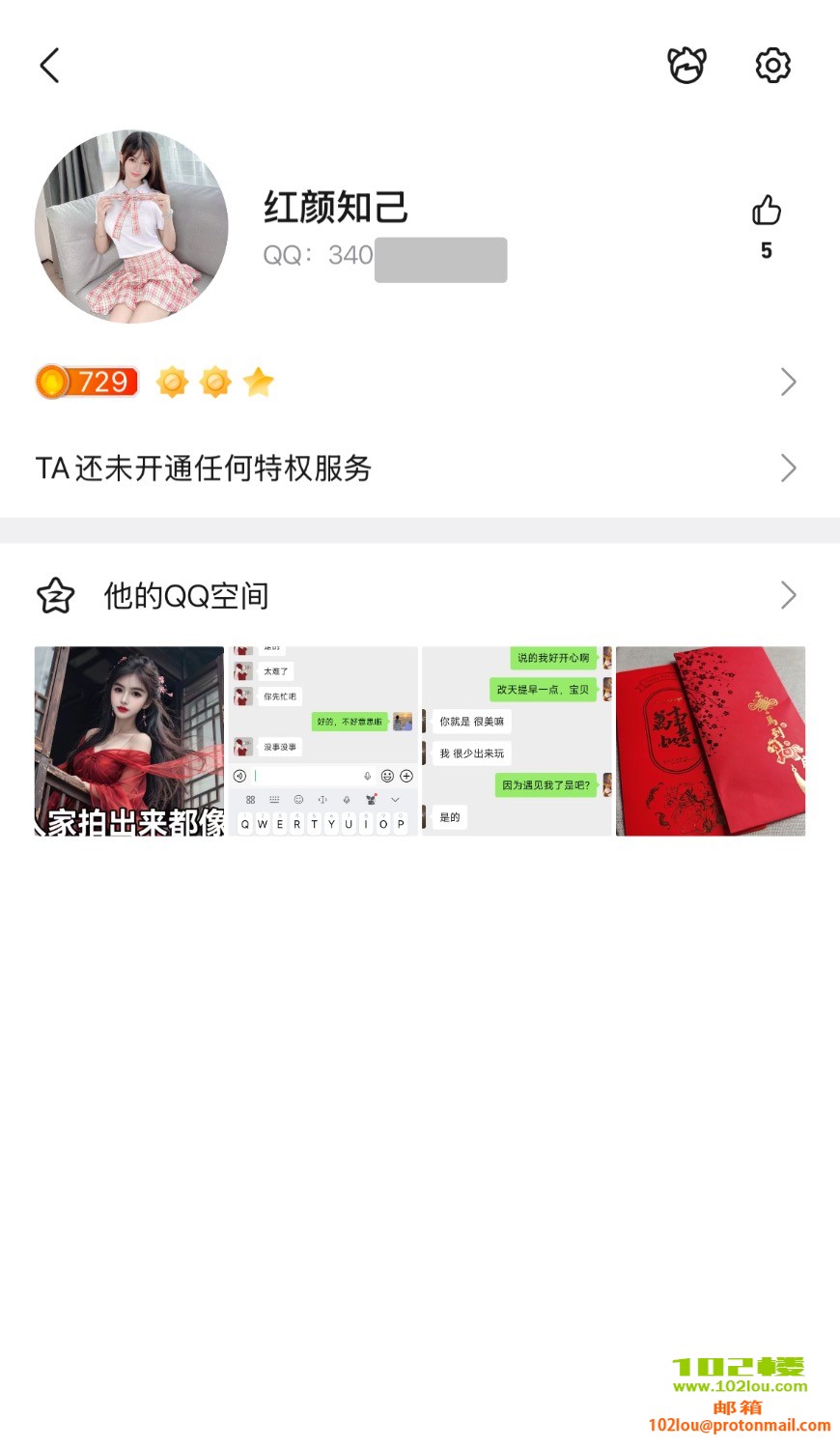
Task: View the QQ空间 red envelope photo
Action: tap(711, 741)
